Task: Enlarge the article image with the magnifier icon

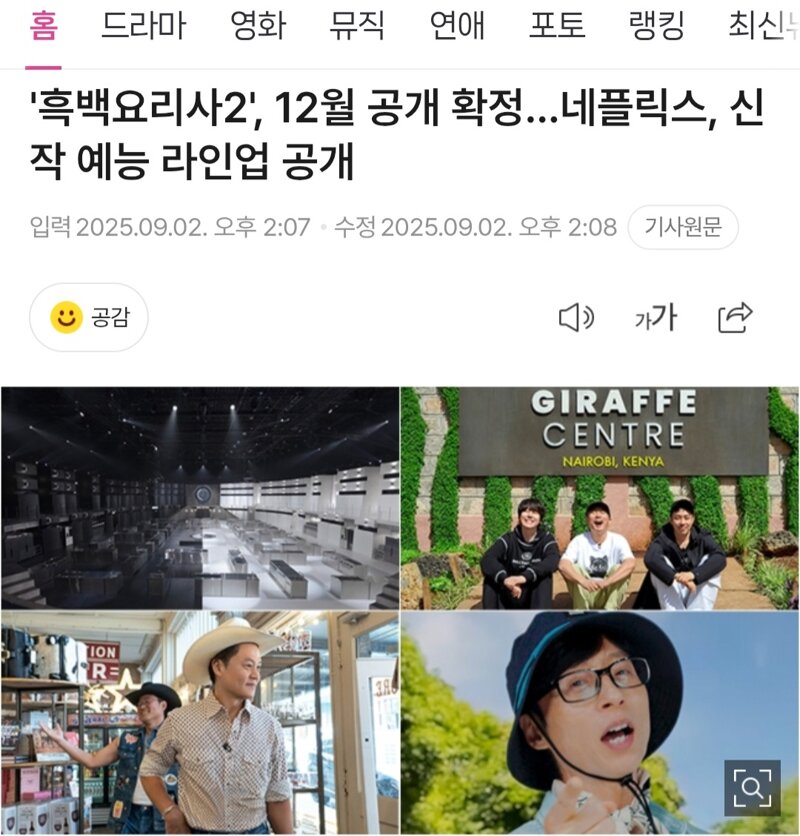Action: coord(751,788)
